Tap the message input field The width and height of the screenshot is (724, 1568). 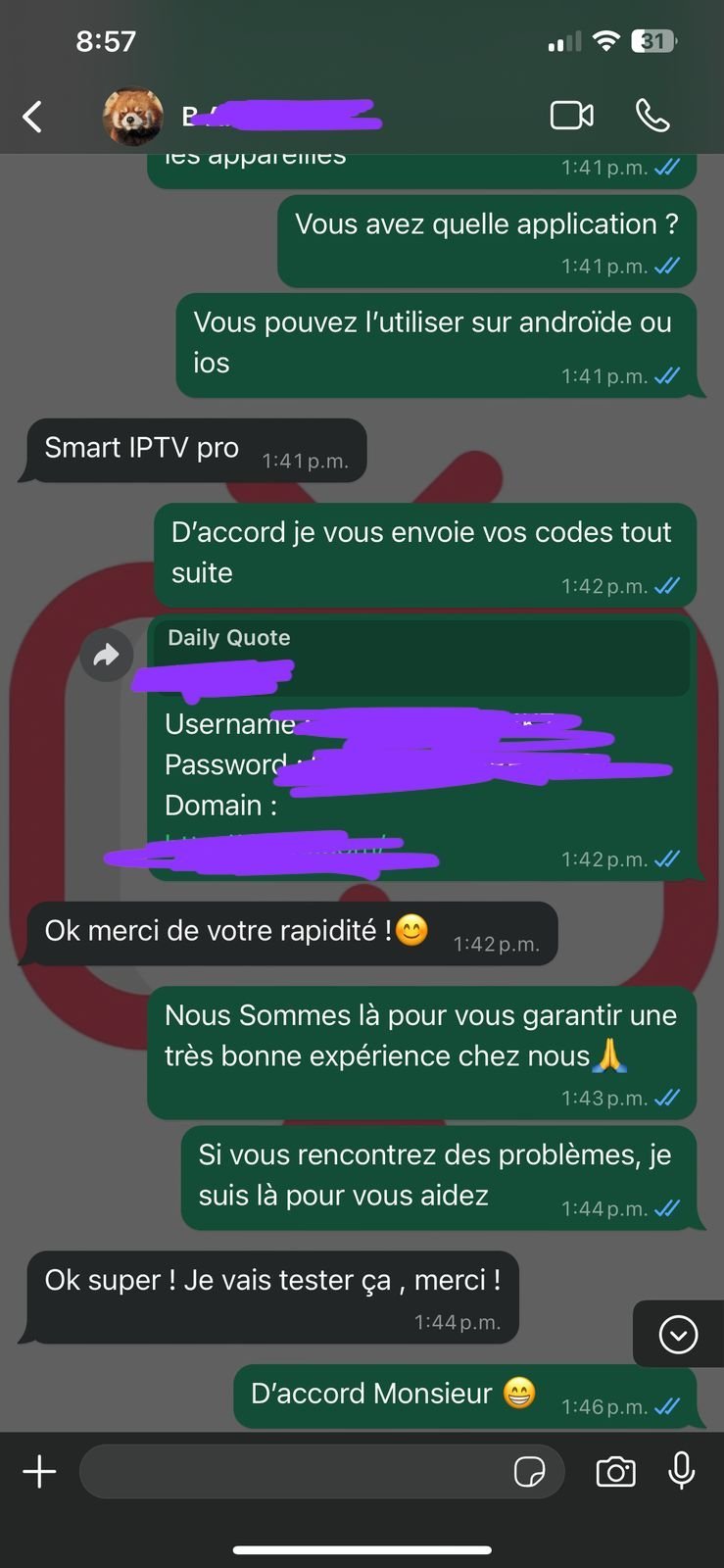[x=294, y=1472]
